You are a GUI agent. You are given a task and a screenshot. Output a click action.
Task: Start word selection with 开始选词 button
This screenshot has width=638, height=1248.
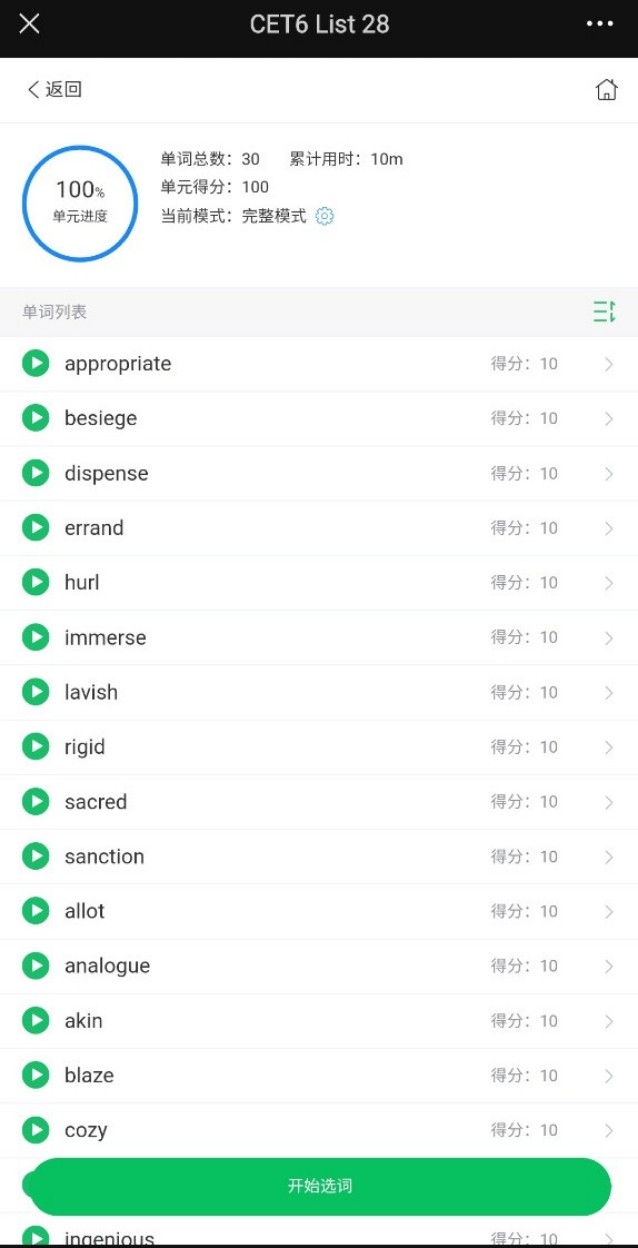(320, 1186)
